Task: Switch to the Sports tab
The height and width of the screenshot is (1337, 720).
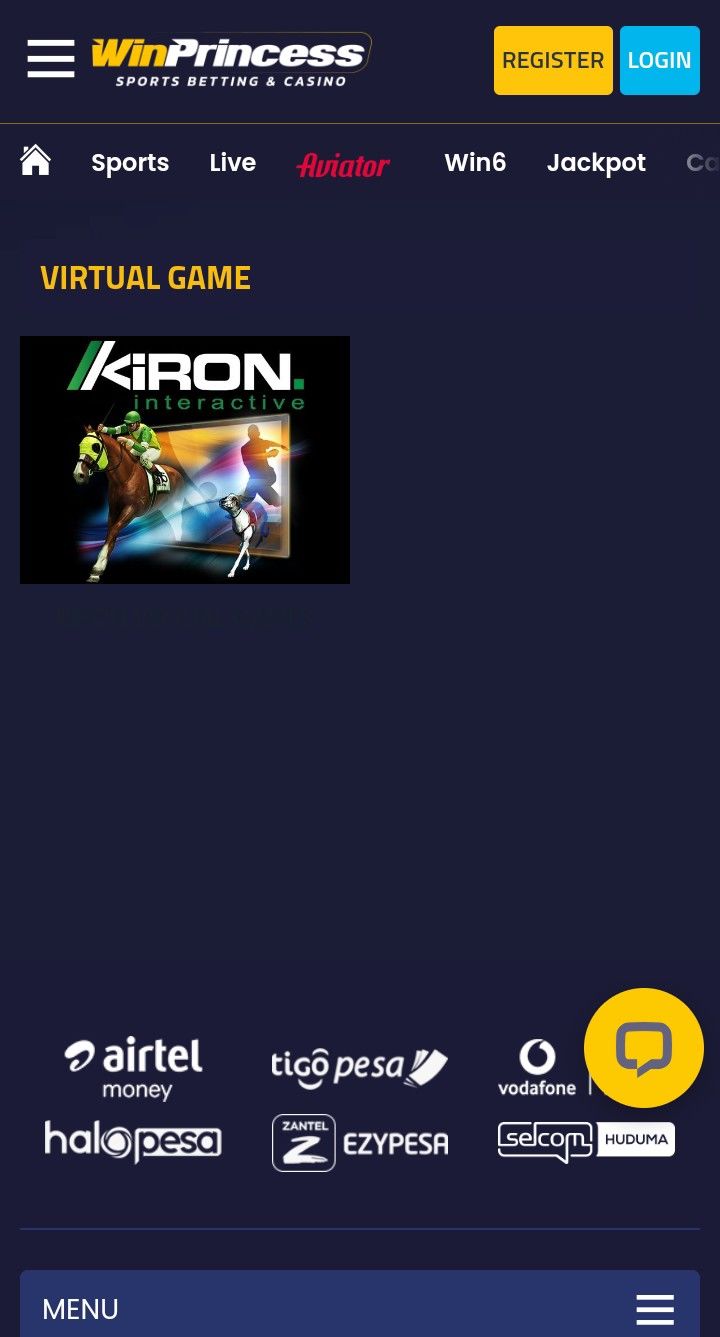Action: click(x=130, y=163)
